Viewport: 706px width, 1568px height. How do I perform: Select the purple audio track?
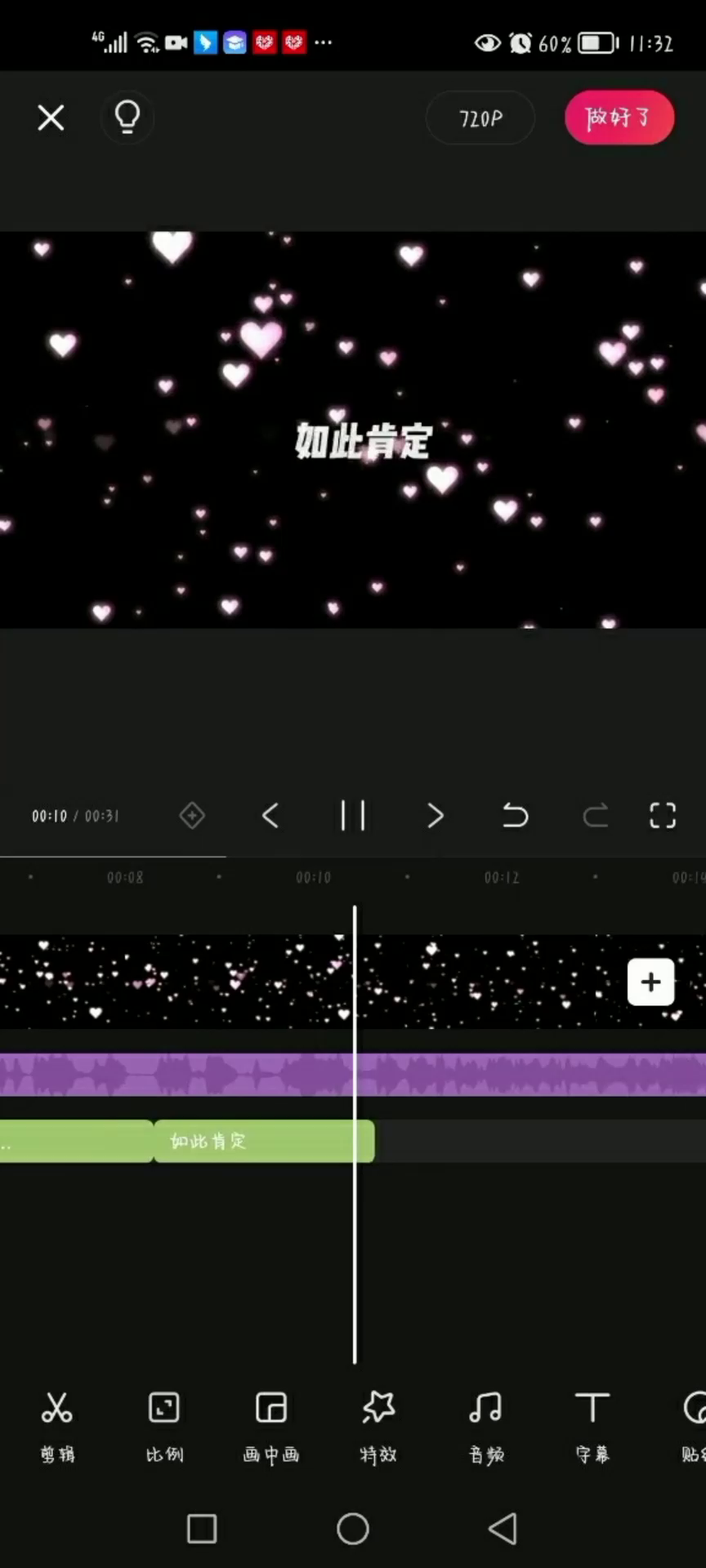tap(353, 1075)
